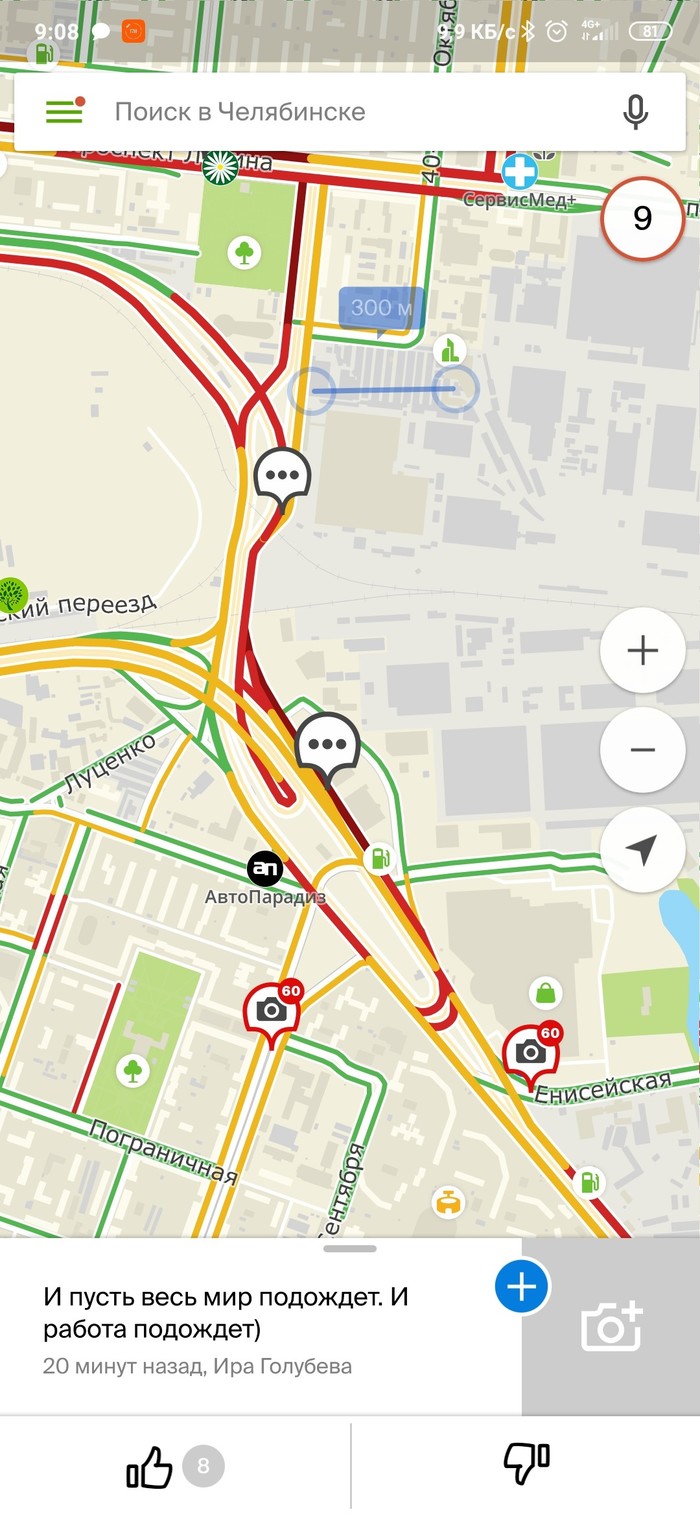This screenshot has width=700, height=1516.
Task: Zoom out of the map
Action: 642,750
